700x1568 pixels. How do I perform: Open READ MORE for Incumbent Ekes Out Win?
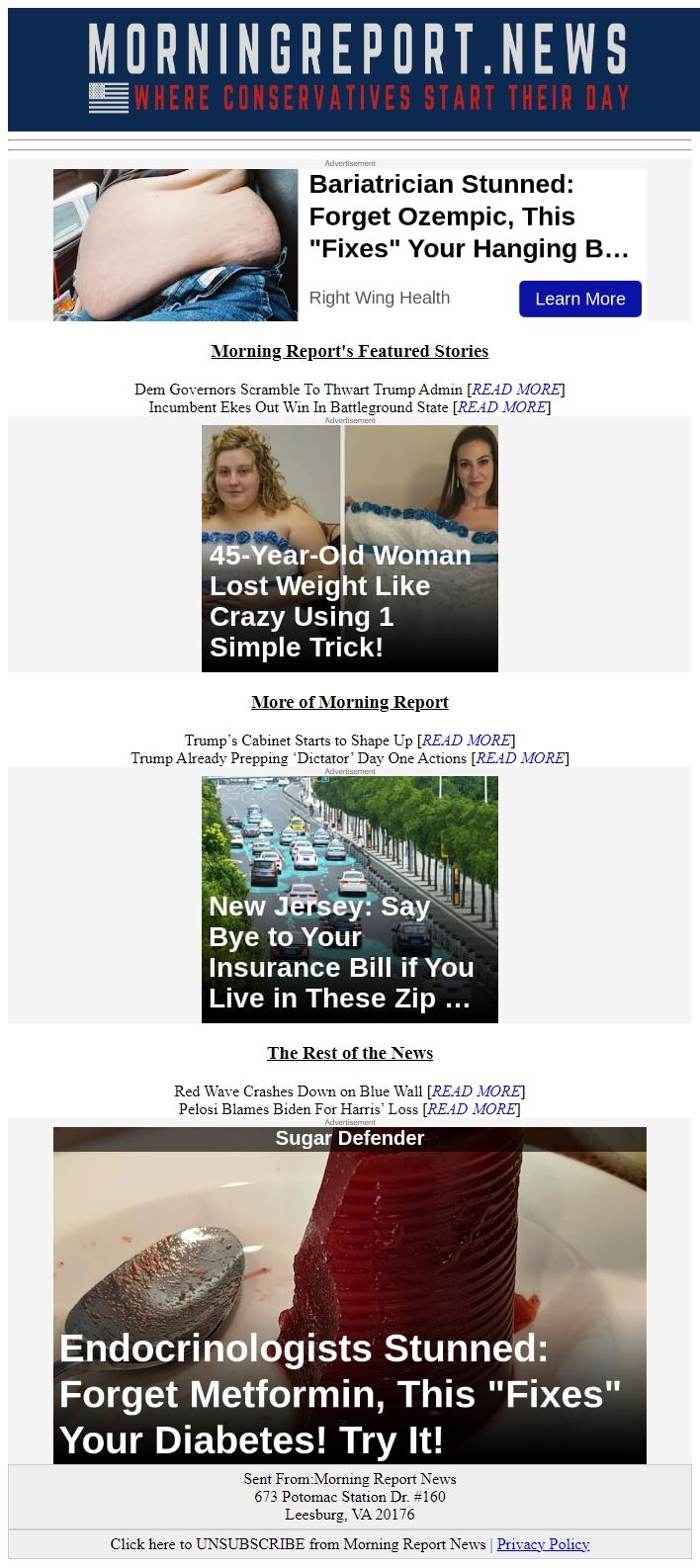click(x=502, y=407)
